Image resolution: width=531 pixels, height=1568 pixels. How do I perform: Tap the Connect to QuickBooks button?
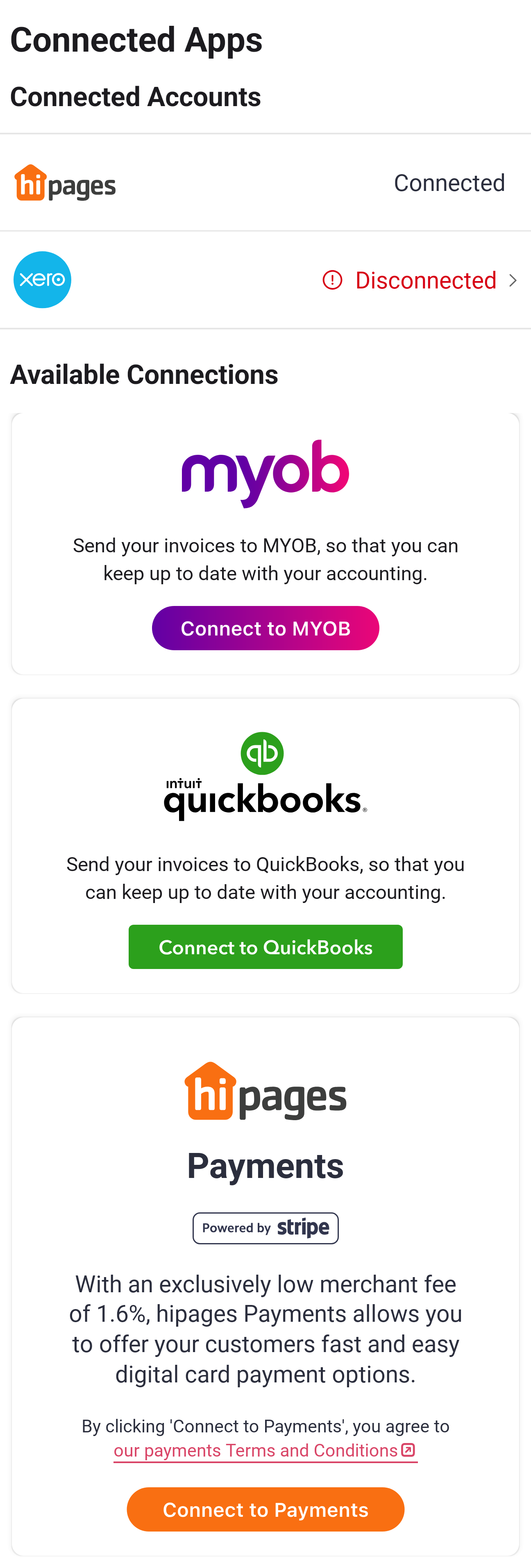tap(265, 947)
